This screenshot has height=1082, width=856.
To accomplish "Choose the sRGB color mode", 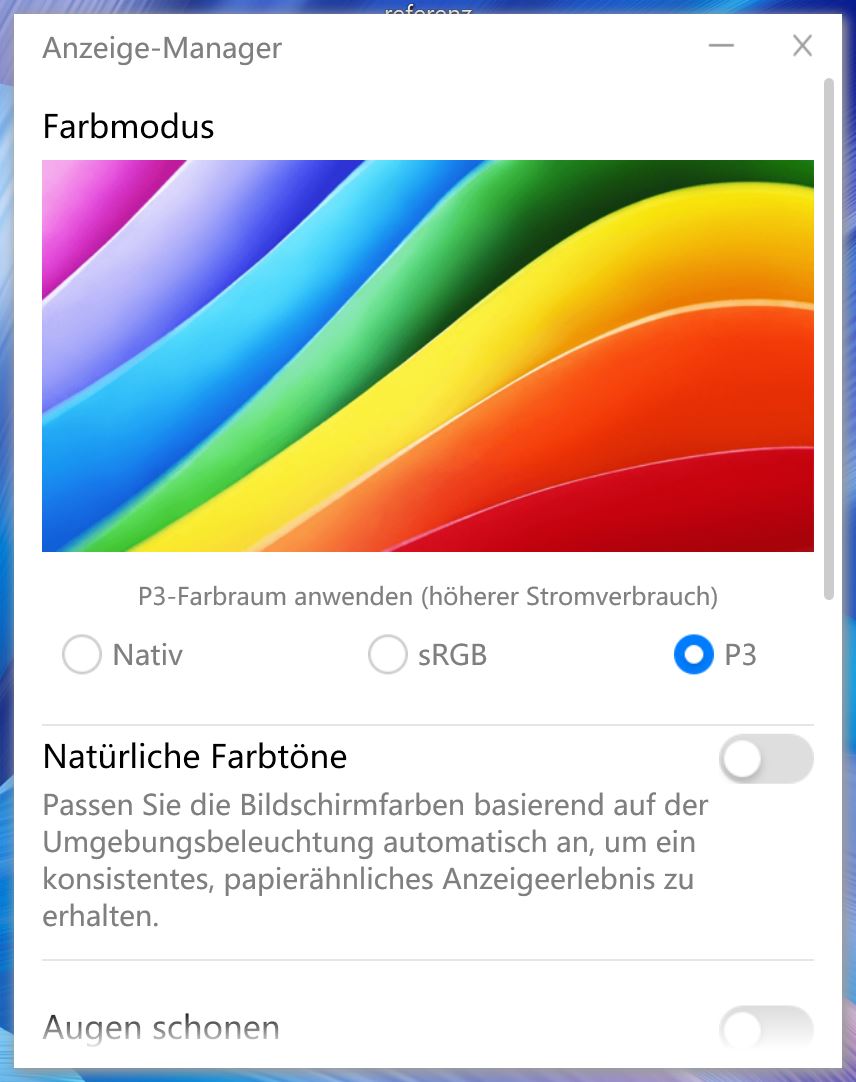I will (x=388, y=656).
